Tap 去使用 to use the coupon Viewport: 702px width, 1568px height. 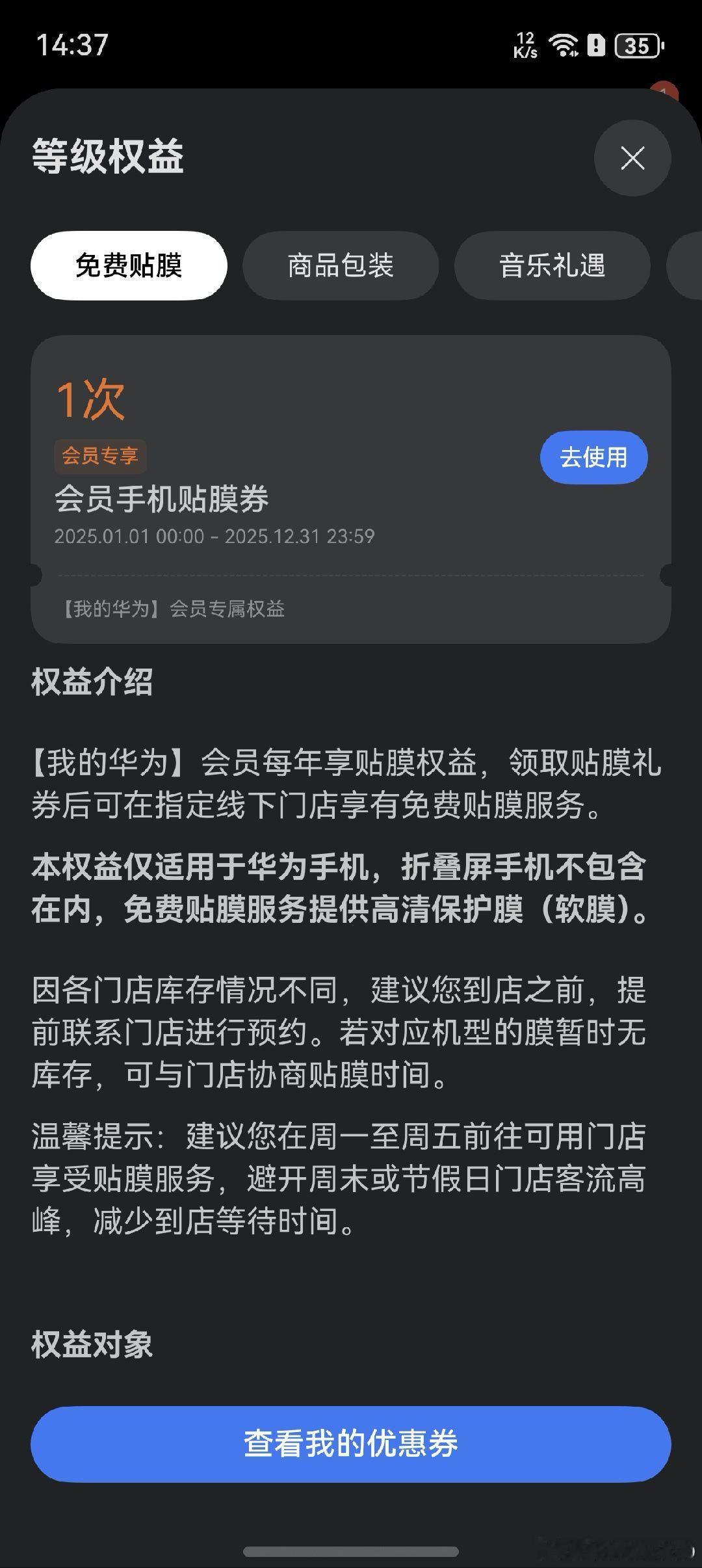tap(593, 457)
